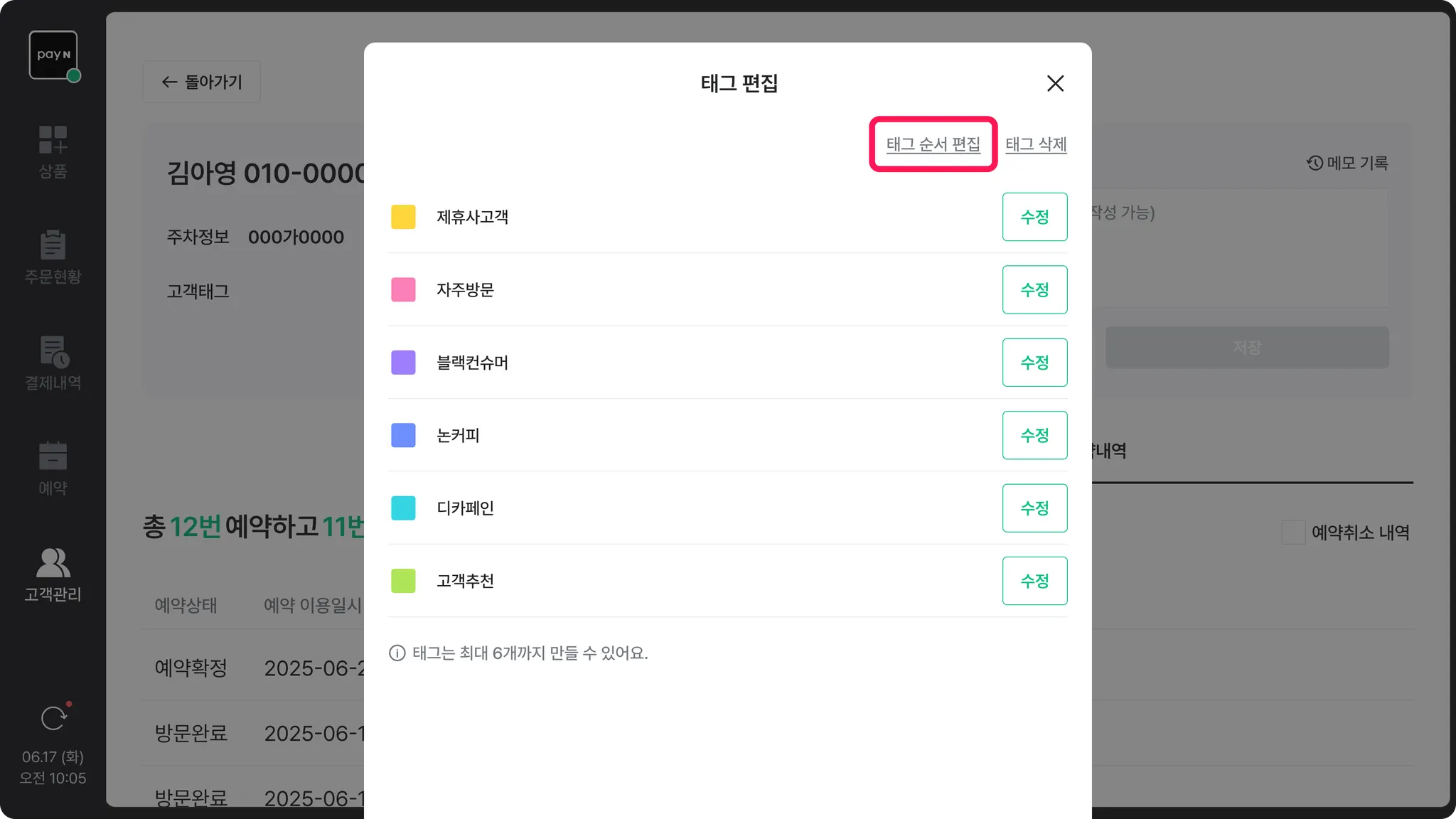Edit the 제휴사고객 tag with 수정
Image resolution: width=1456 pixels, height=819 pixels.
tap(1034, 217)
